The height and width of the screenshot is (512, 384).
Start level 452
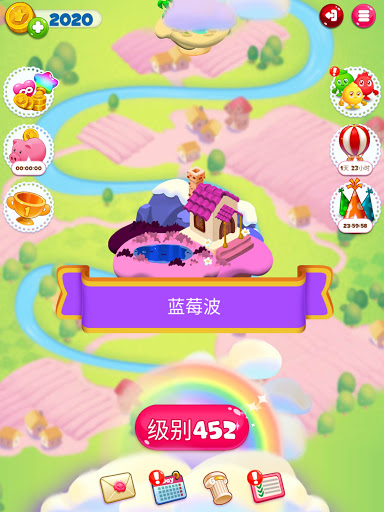tap(192, 428)
